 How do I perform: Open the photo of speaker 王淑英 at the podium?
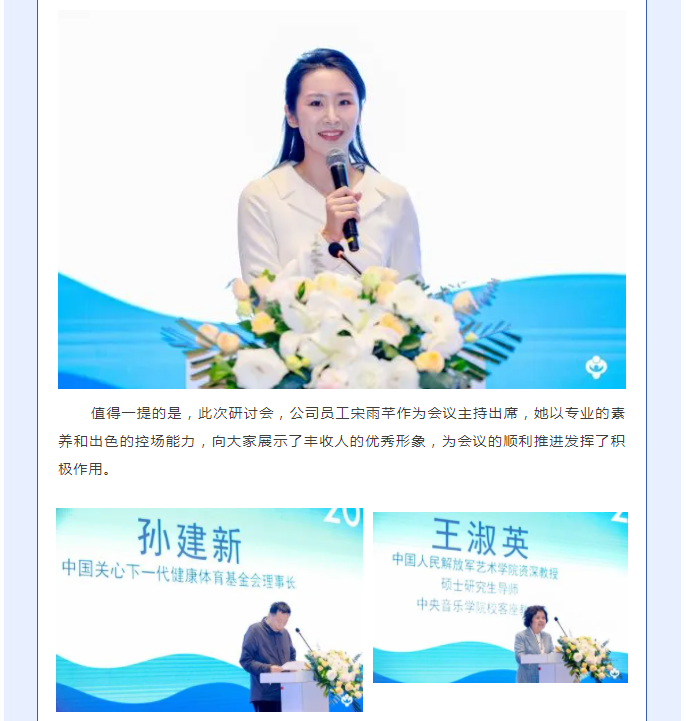tap(500, 598)
